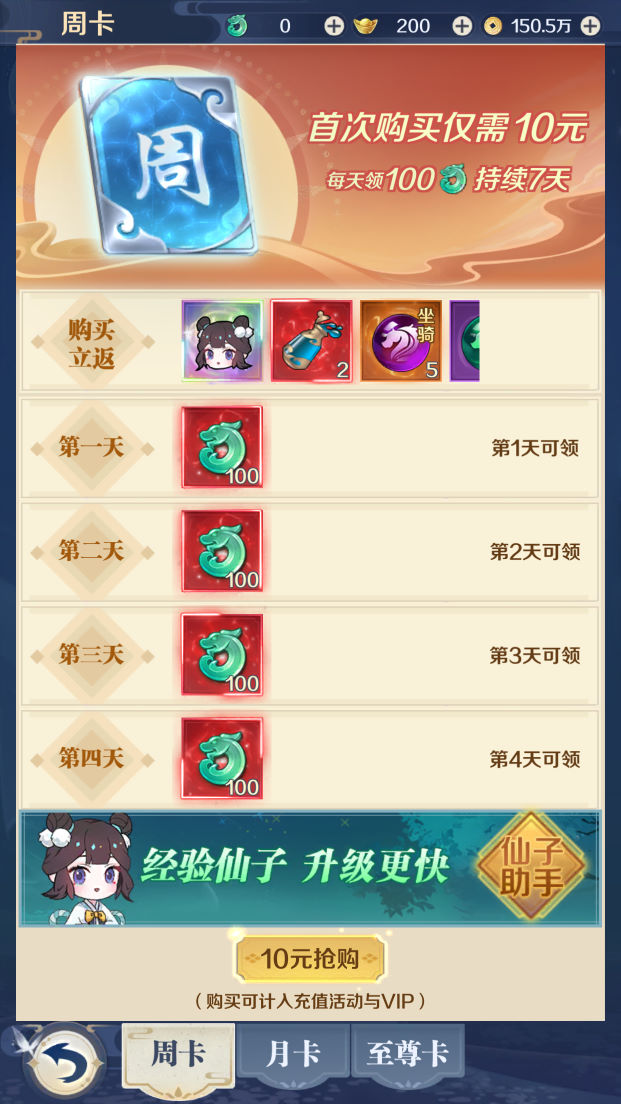The width and height of the screenshot is (621, 1104).
Task: View the fairy avatar reward in 购买立返
Action: (x=222, y=341)
